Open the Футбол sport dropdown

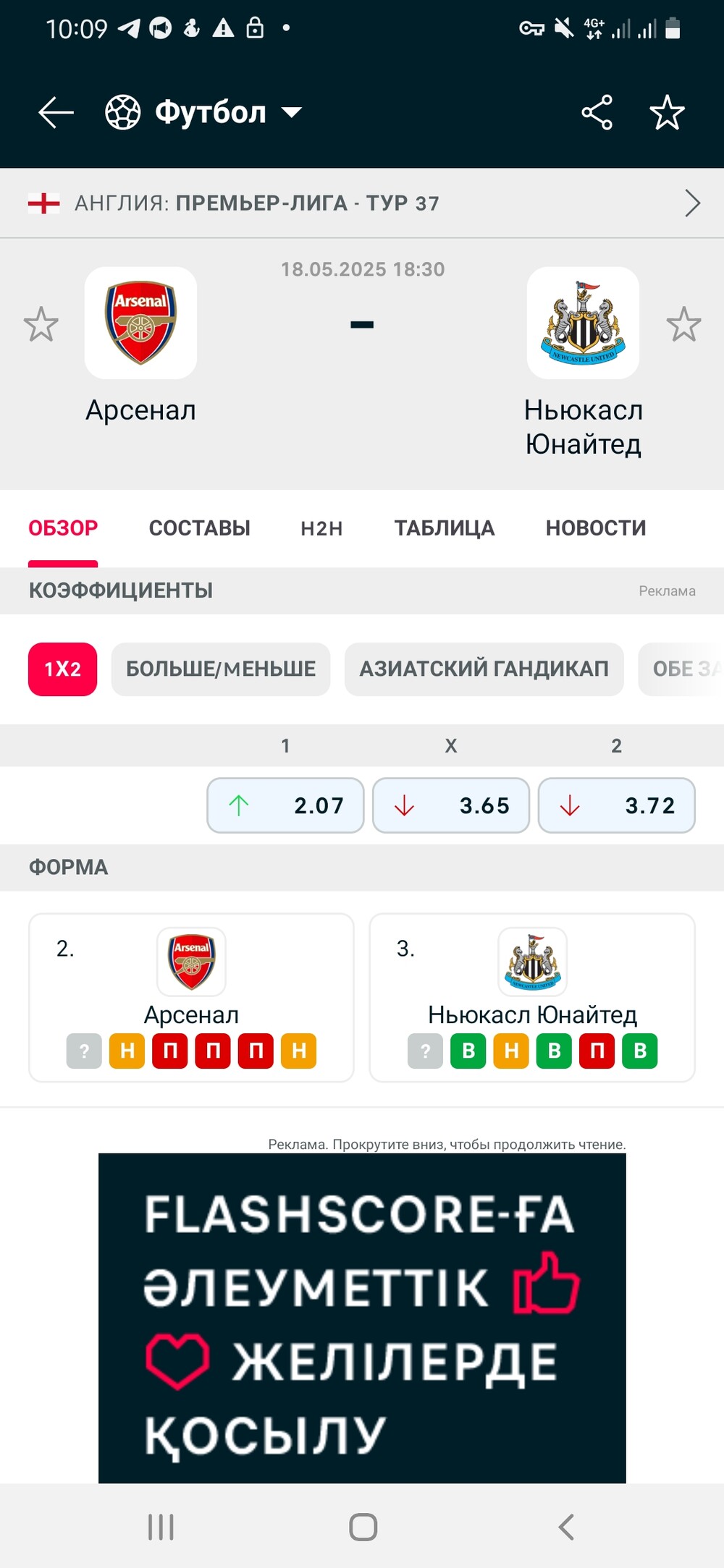click(203, 113)
